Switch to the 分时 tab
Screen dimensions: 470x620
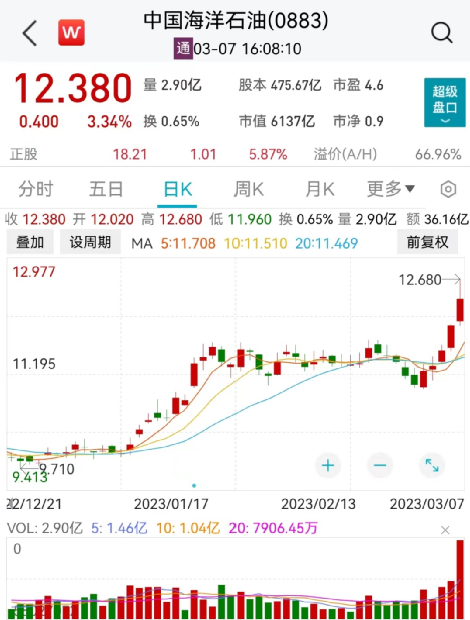point(36,189)
